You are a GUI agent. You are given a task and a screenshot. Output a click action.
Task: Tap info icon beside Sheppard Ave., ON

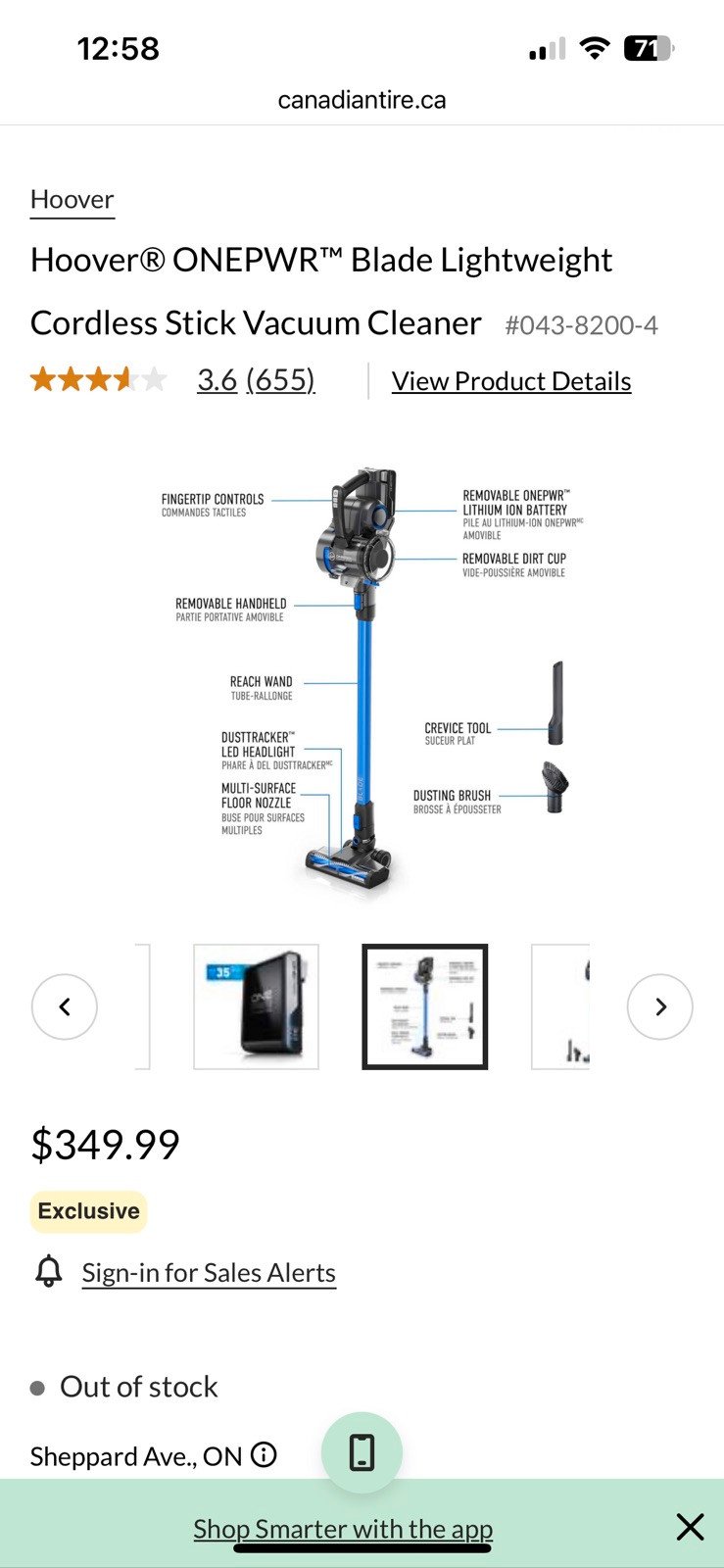tap(264, 1455)
